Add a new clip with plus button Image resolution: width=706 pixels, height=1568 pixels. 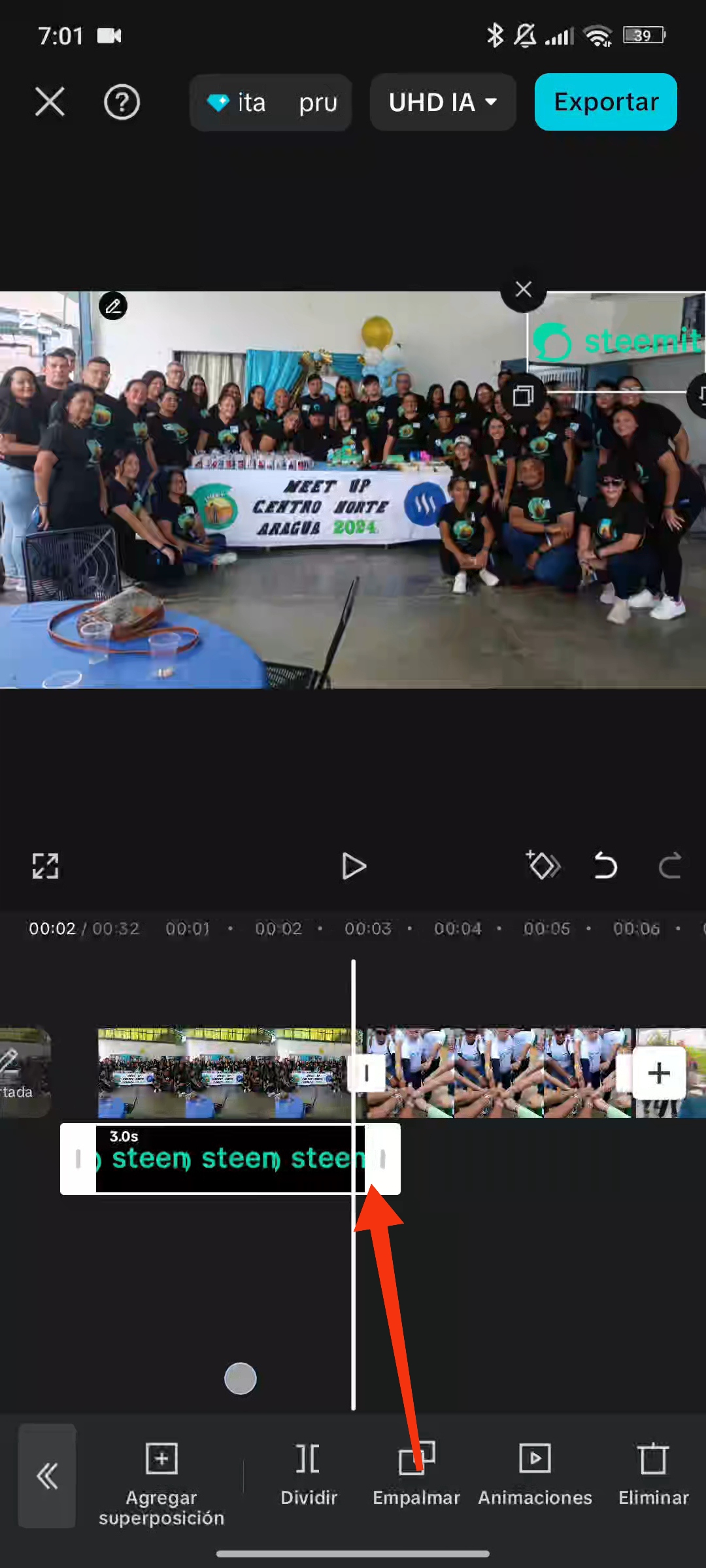(x=658, y=1073)
